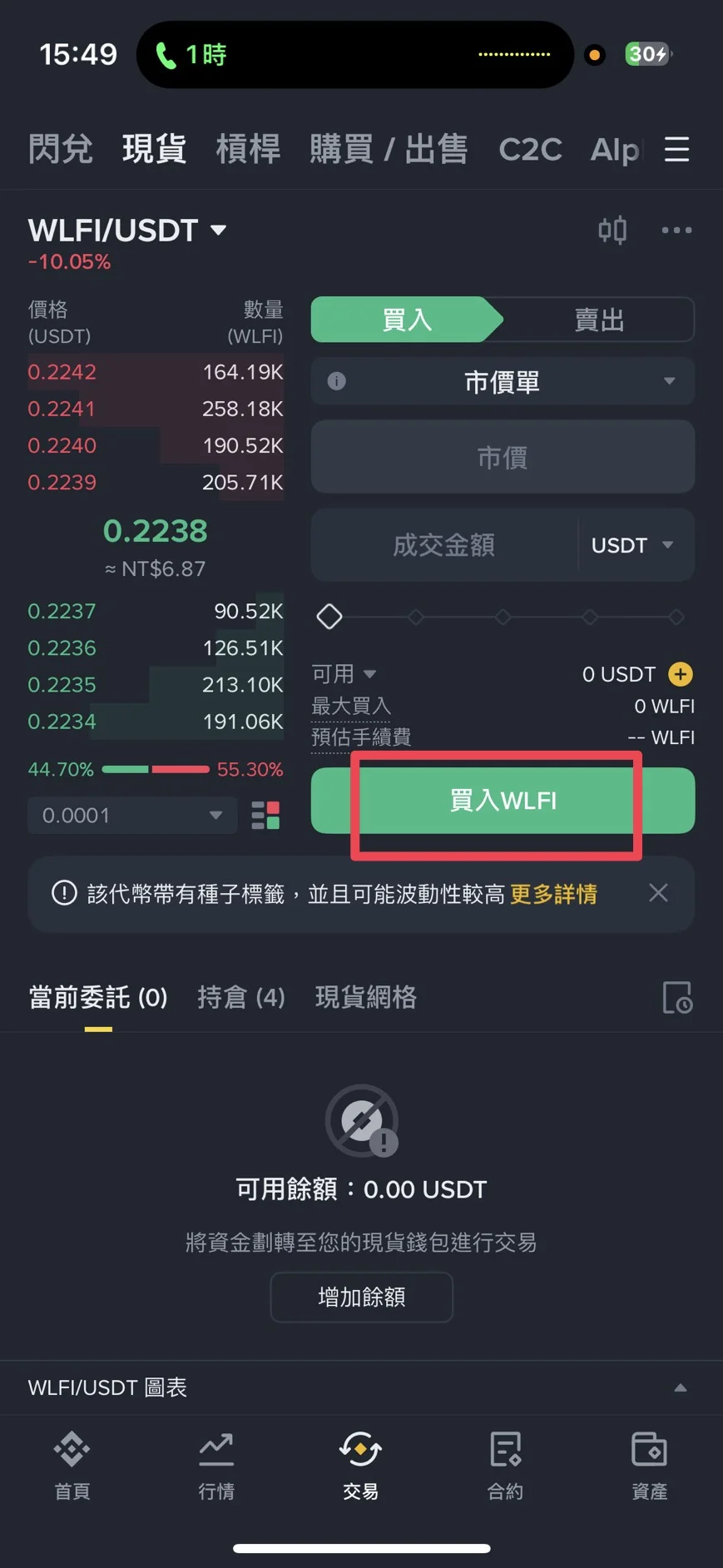Open 更多詳情 in the seed tag warning
The height and width of the screenshot is (1568, 723).
point(553,894)
